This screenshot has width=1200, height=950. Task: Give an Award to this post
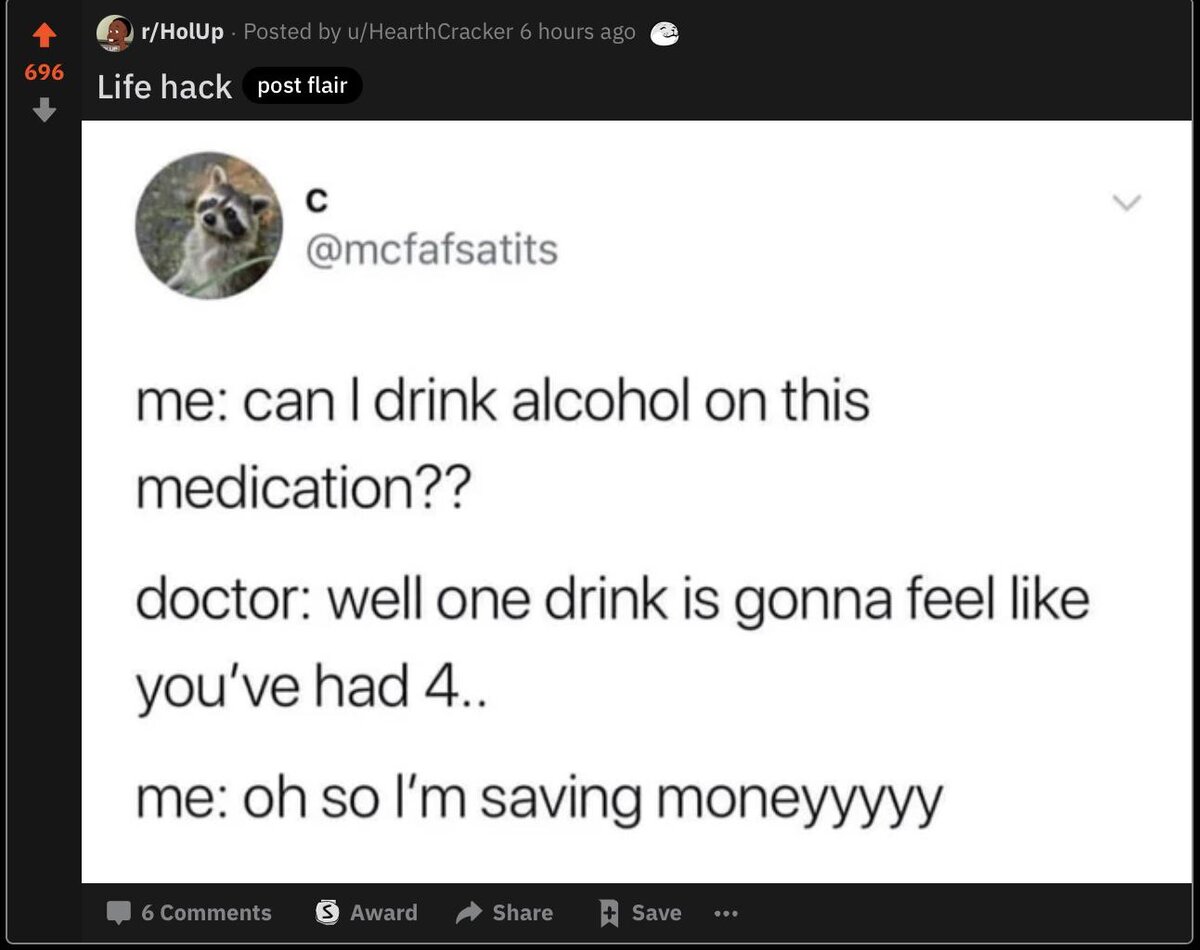tap(366, 912)
